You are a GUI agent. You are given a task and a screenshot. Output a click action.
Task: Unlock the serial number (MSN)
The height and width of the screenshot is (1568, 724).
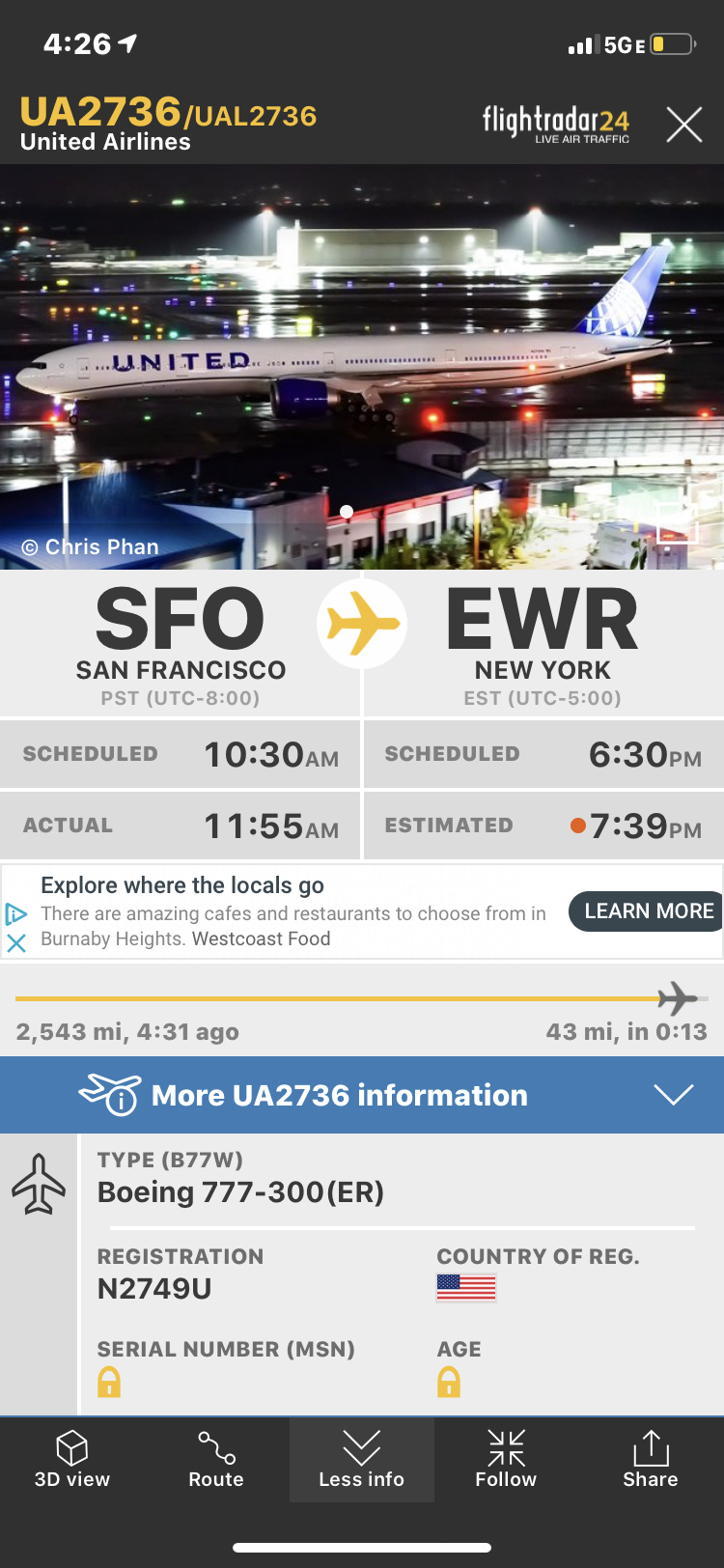click(x=109, y=1383)
